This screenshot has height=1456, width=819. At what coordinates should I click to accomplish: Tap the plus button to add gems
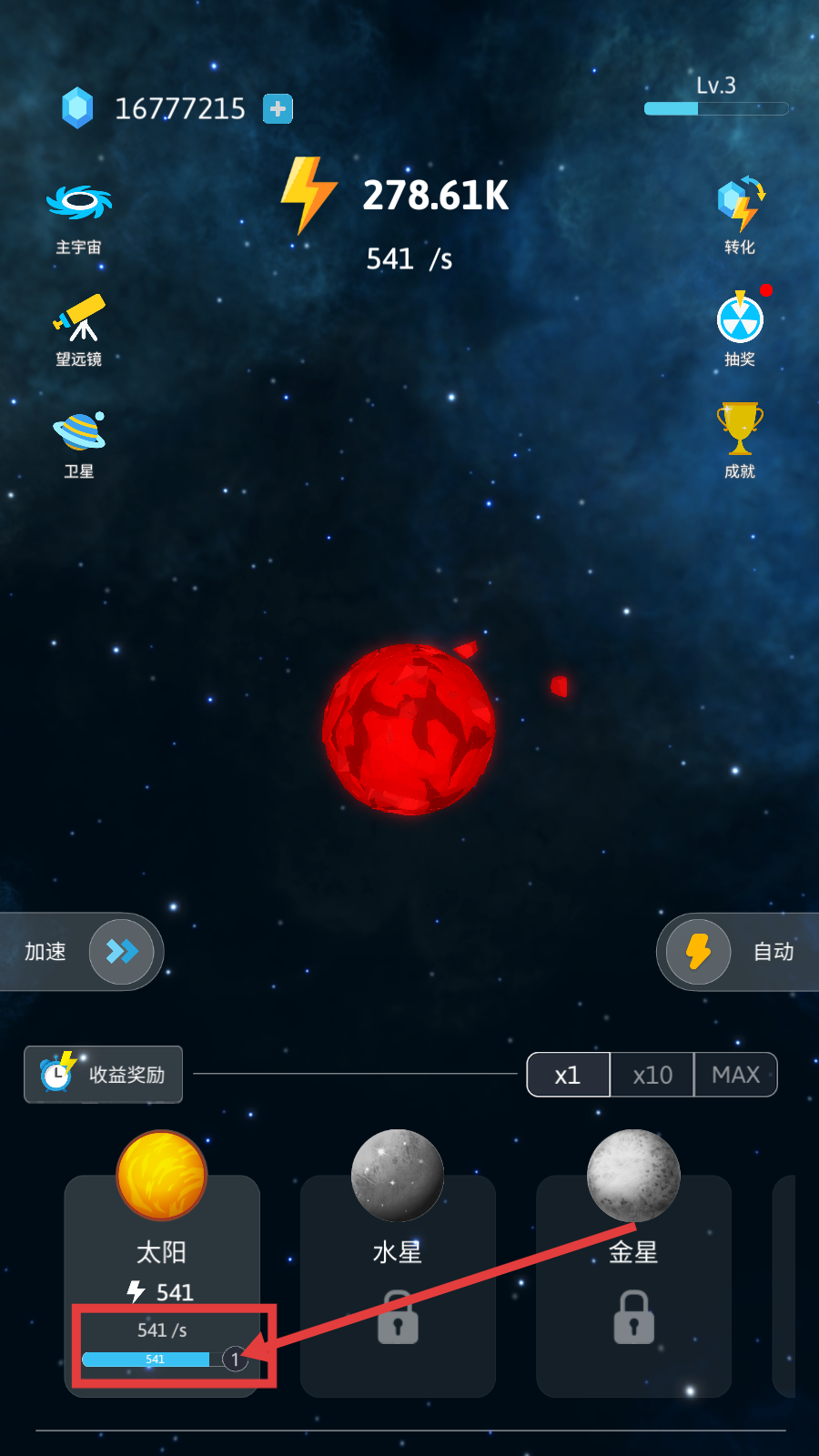pyautogui.click(x=278, y=109)
